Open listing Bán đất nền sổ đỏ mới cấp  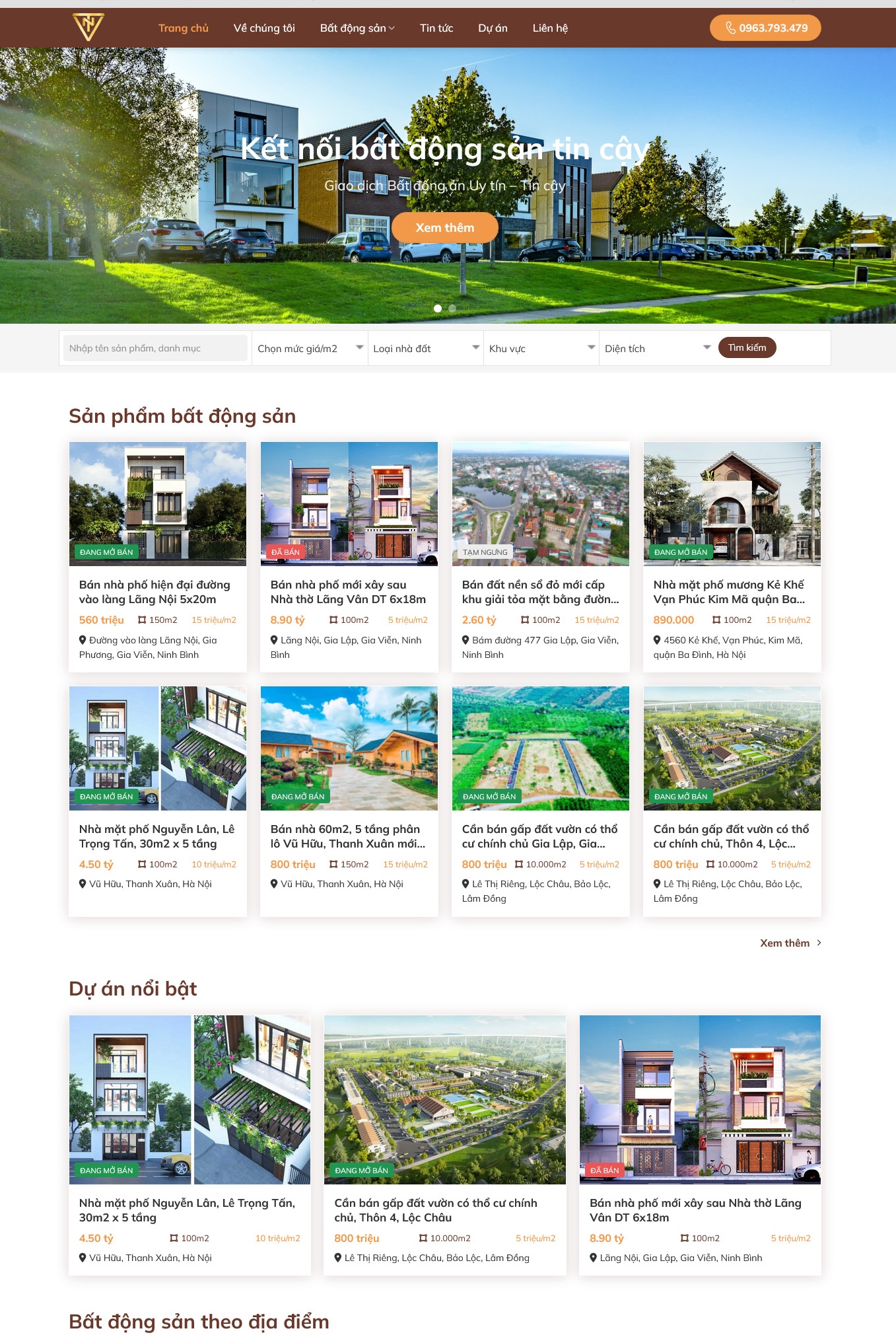[x=539, y=592]
